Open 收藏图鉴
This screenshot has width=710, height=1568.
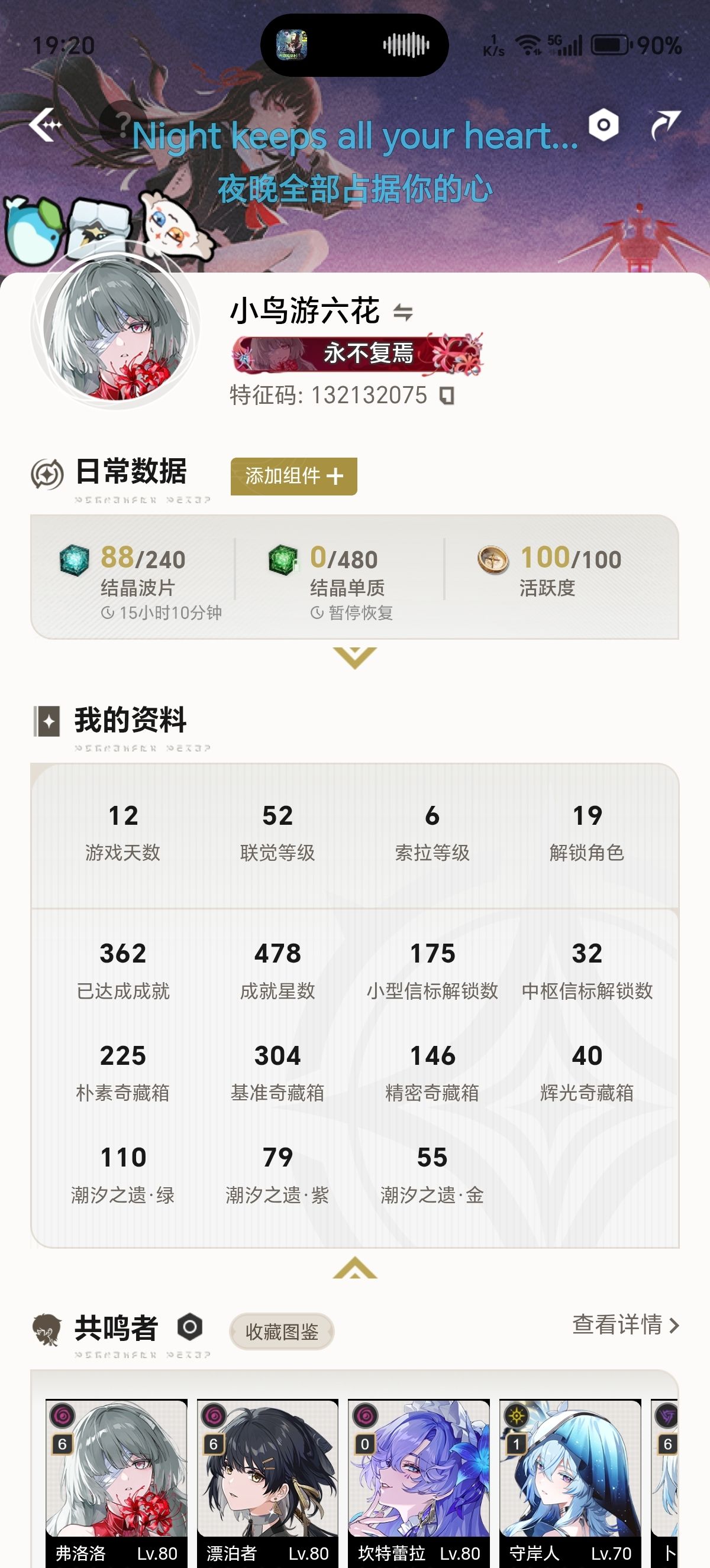pos(281,1332)
